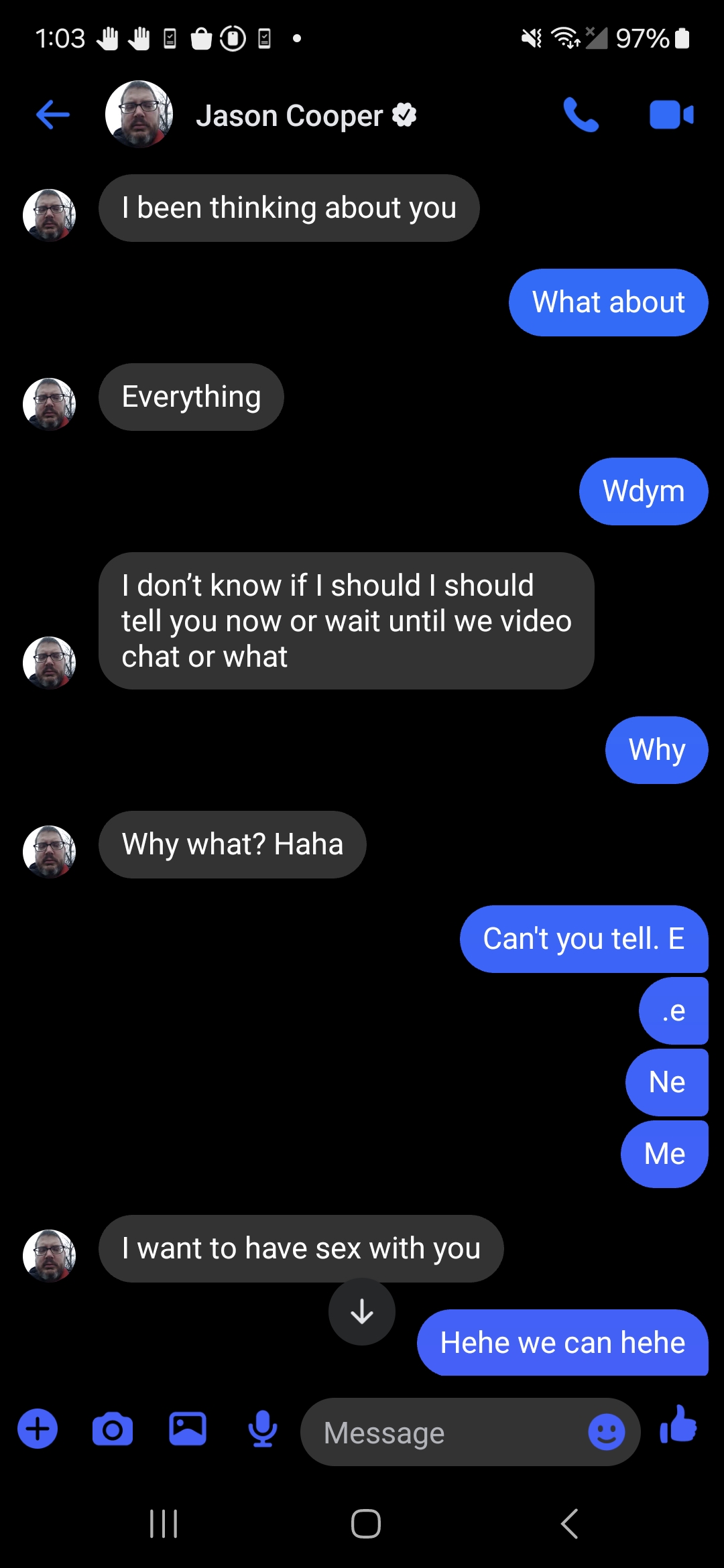The image size is (724, 1568).
Task: Start a voice call with Jason Cooper
Action: 581,115
